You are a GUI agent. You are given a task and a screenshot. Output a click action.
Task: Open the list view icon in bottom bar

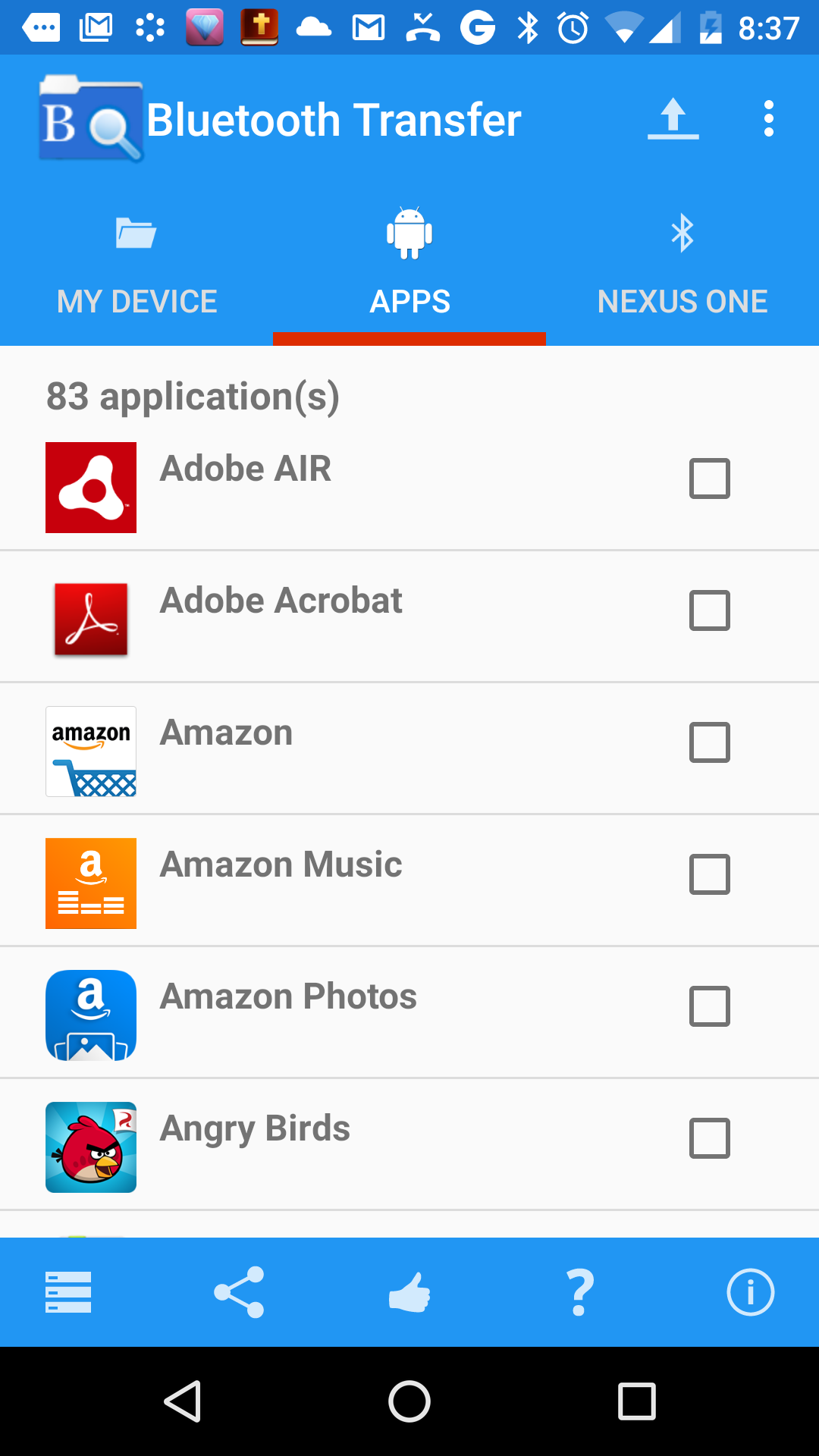(x=68, y=1292)
